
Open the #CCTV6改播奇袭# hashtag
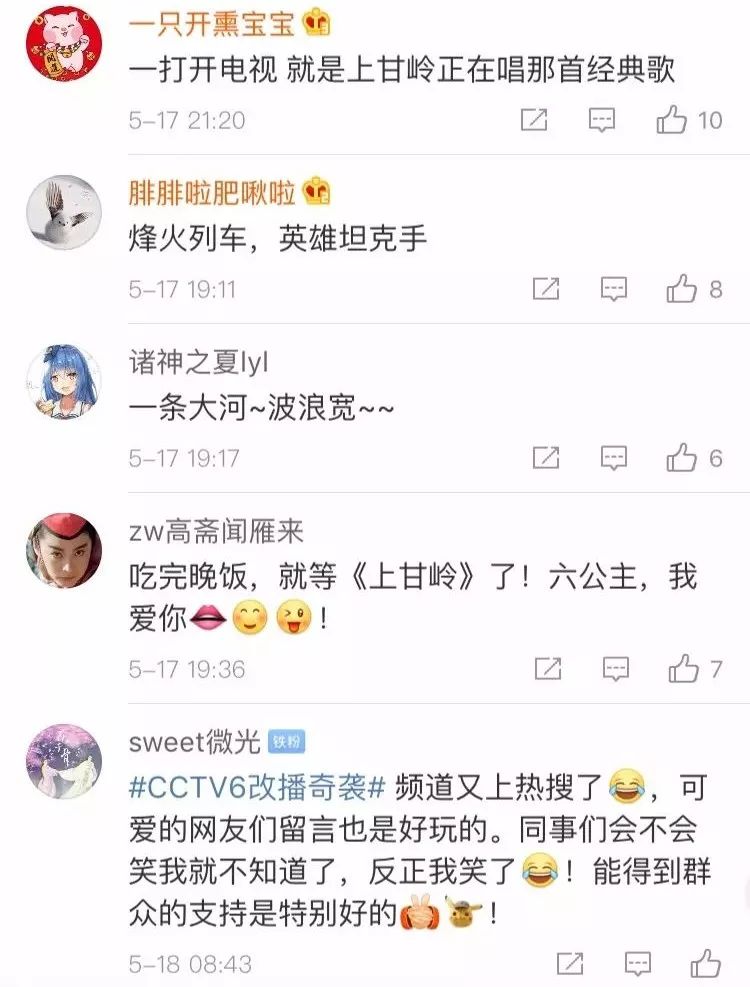point(257,788)
